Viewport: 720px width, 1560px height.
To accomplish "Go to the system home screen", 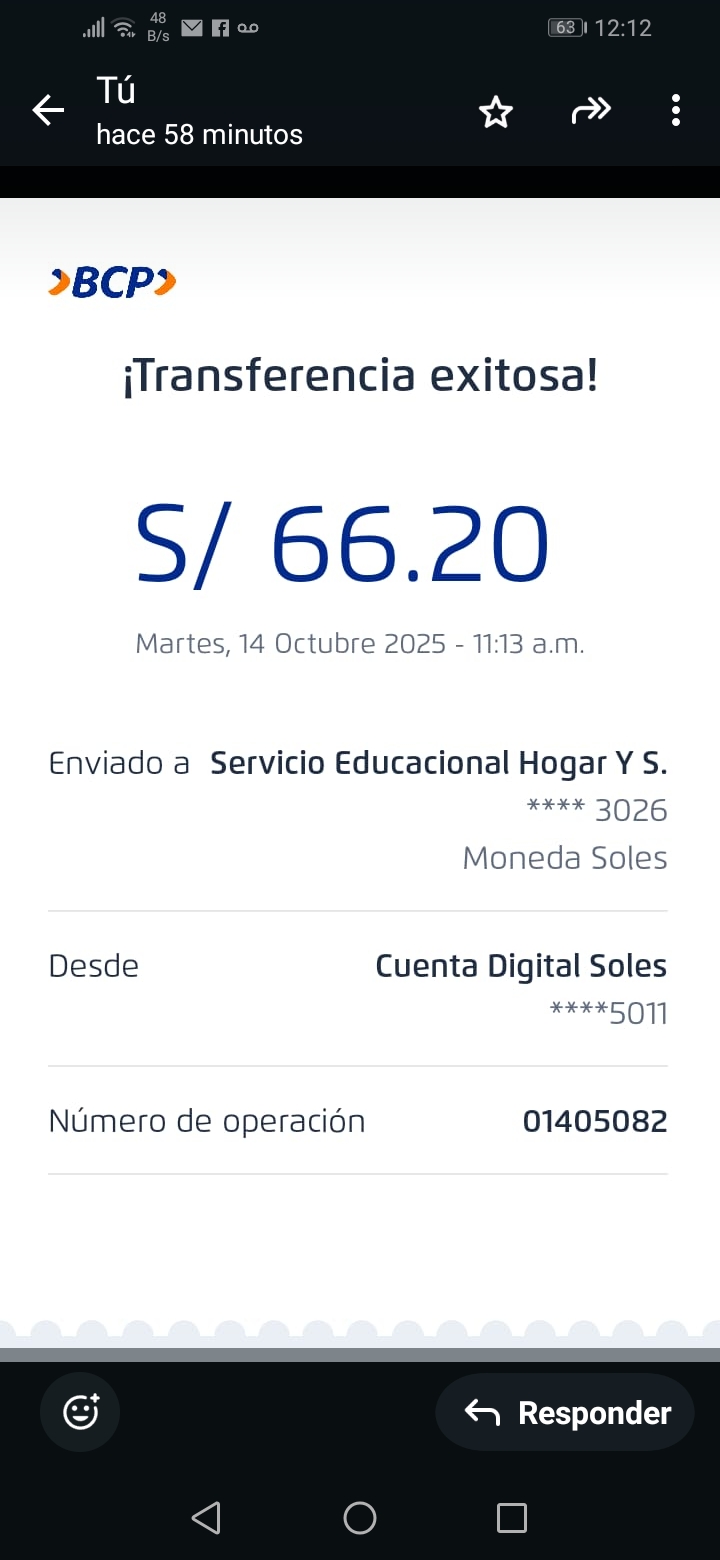I will [x=360, y=1518].
